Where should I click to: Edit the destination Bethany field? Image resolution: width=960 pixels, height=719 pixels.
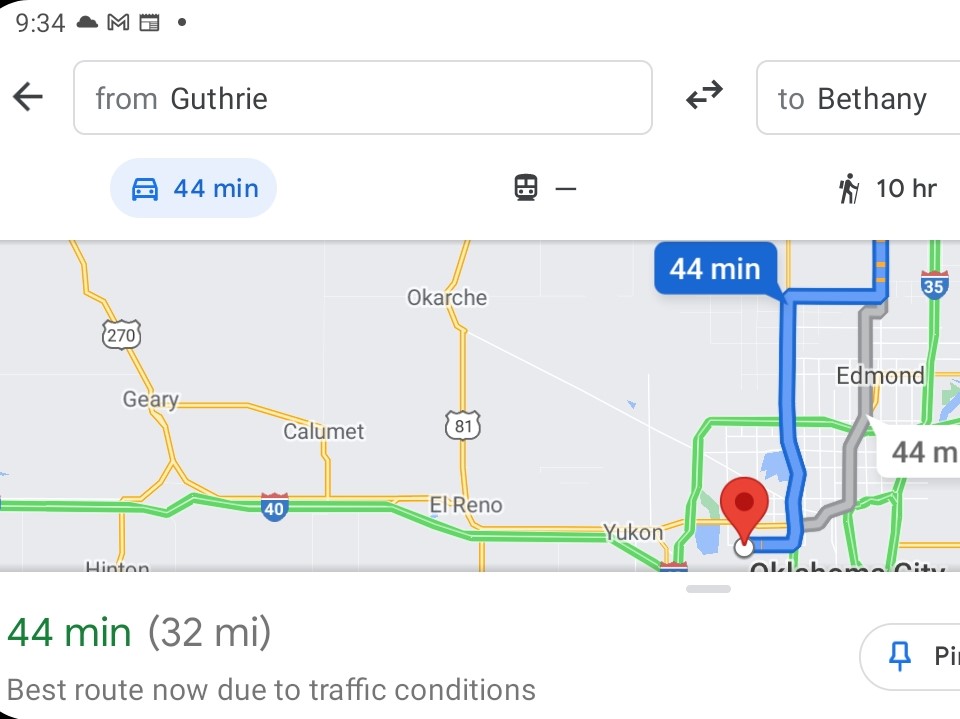[857, 98]
